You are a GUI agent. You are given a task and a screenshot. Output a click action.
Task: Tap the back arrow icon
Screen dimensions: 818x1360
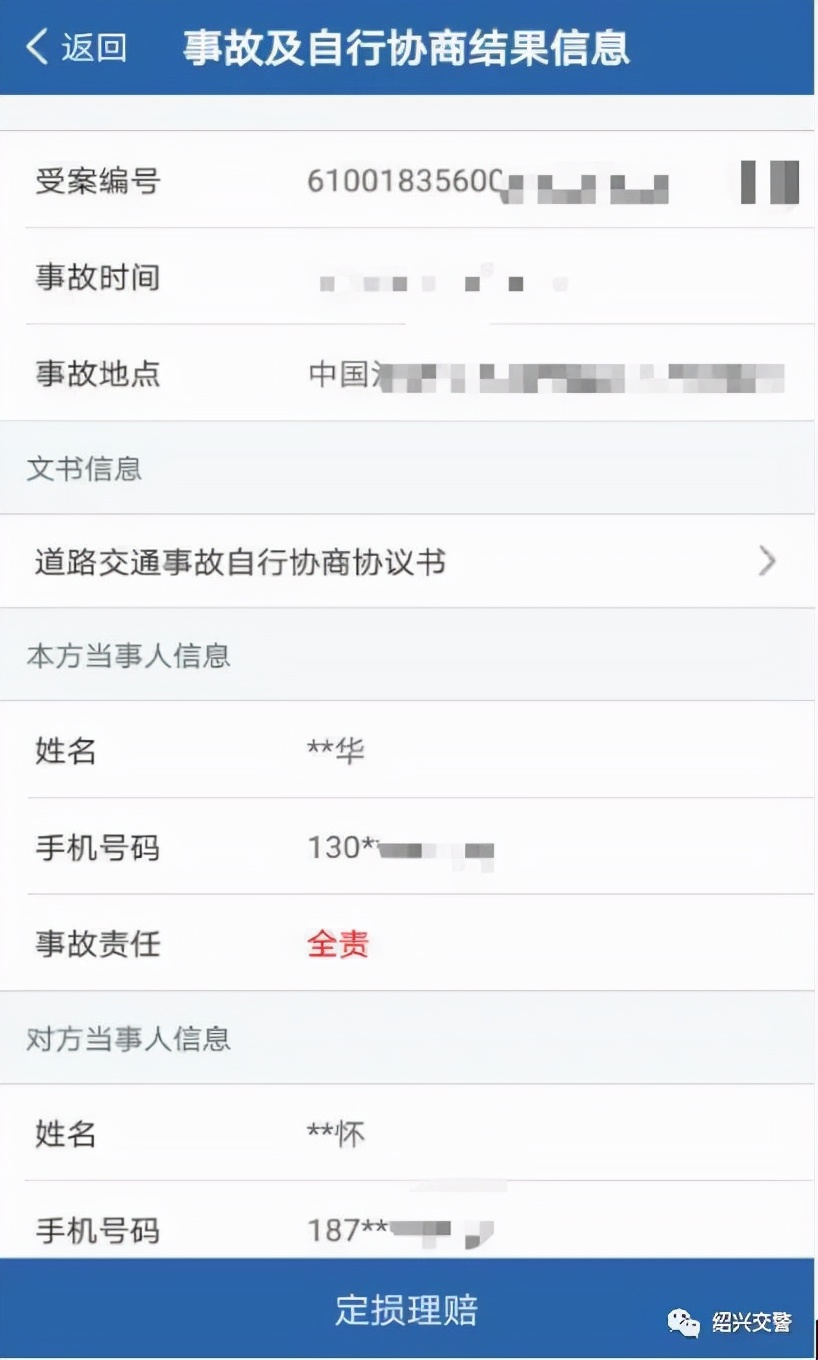[37, 47]
